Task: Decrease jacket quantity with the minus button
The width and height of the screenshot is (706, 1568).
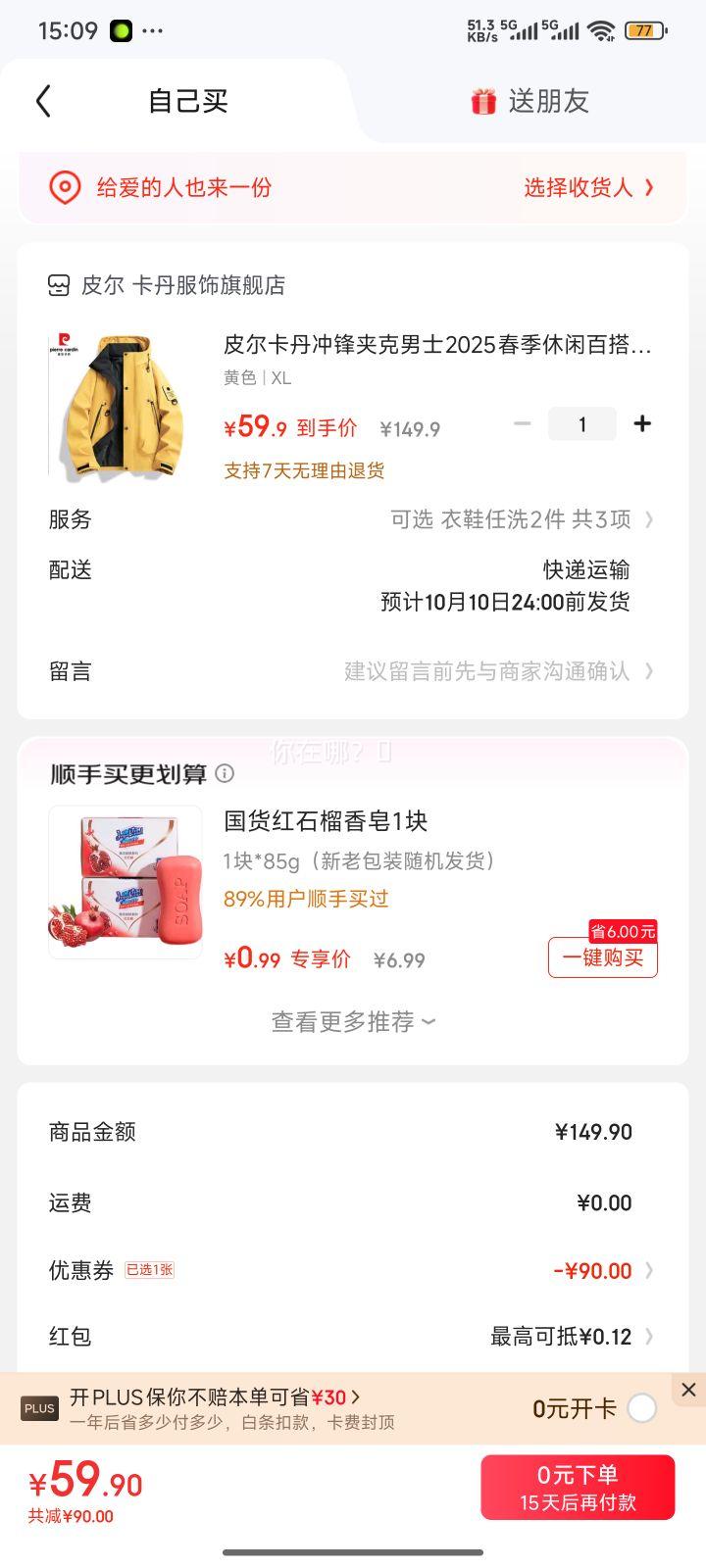Action: point(523,424)
